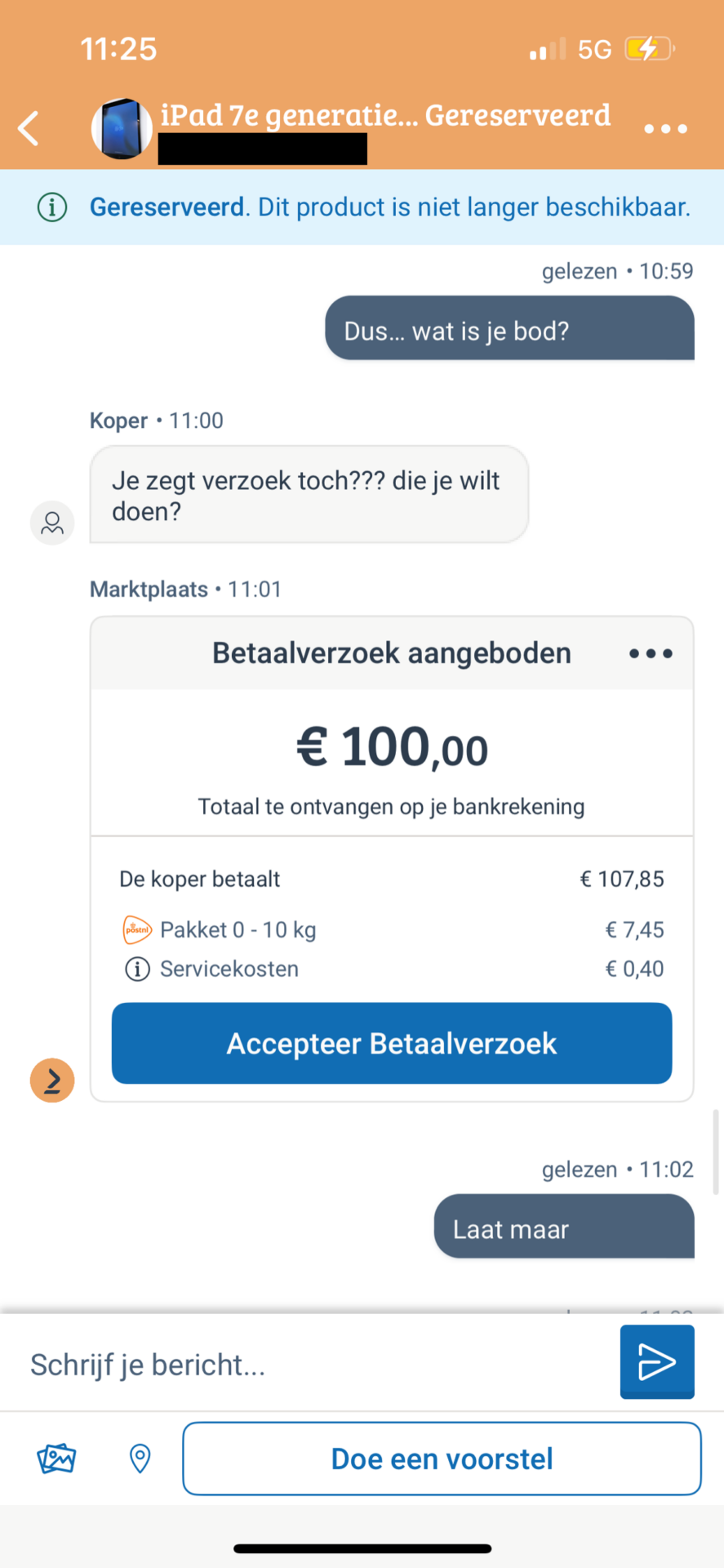Go back from the chat
The height and width of the screenshot is (1568, 724).
[29, 128]
